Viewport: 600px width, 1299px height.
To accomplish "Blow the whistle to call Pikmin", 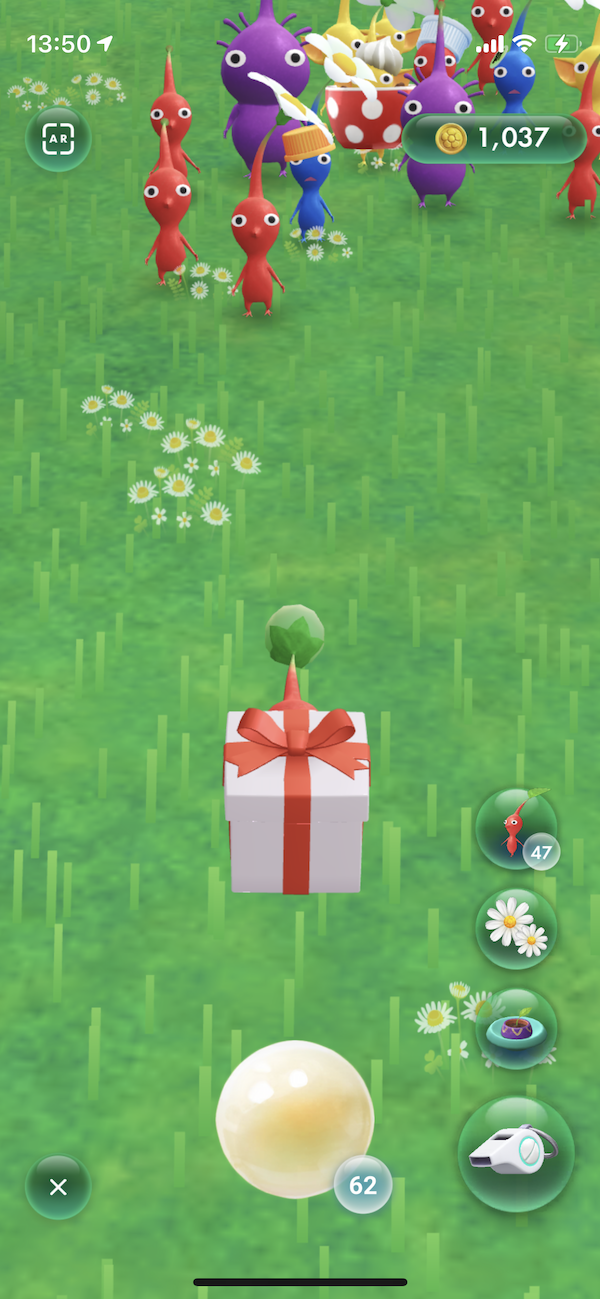I will 516,1155.
